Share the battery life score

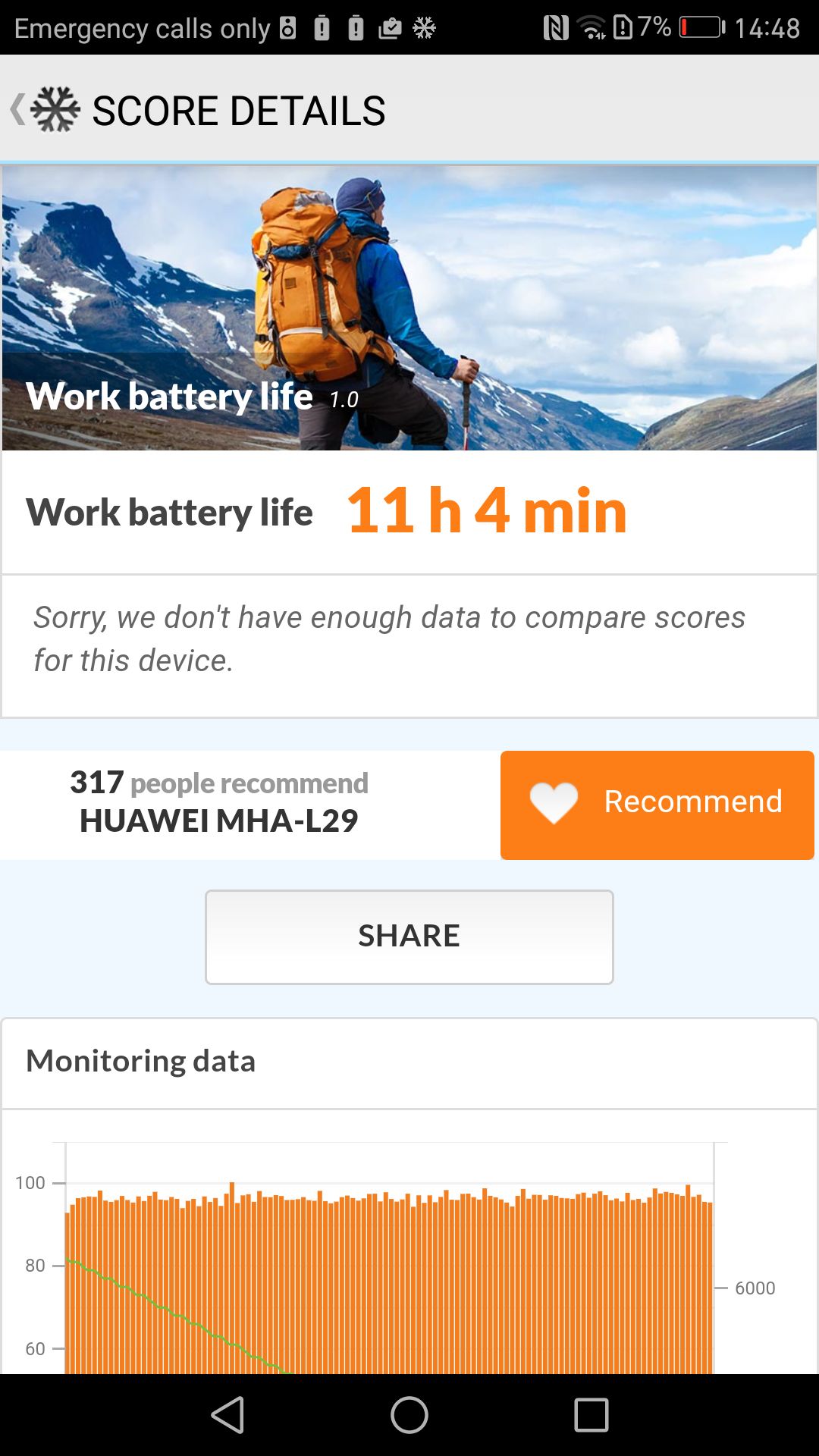click(409, 937)
